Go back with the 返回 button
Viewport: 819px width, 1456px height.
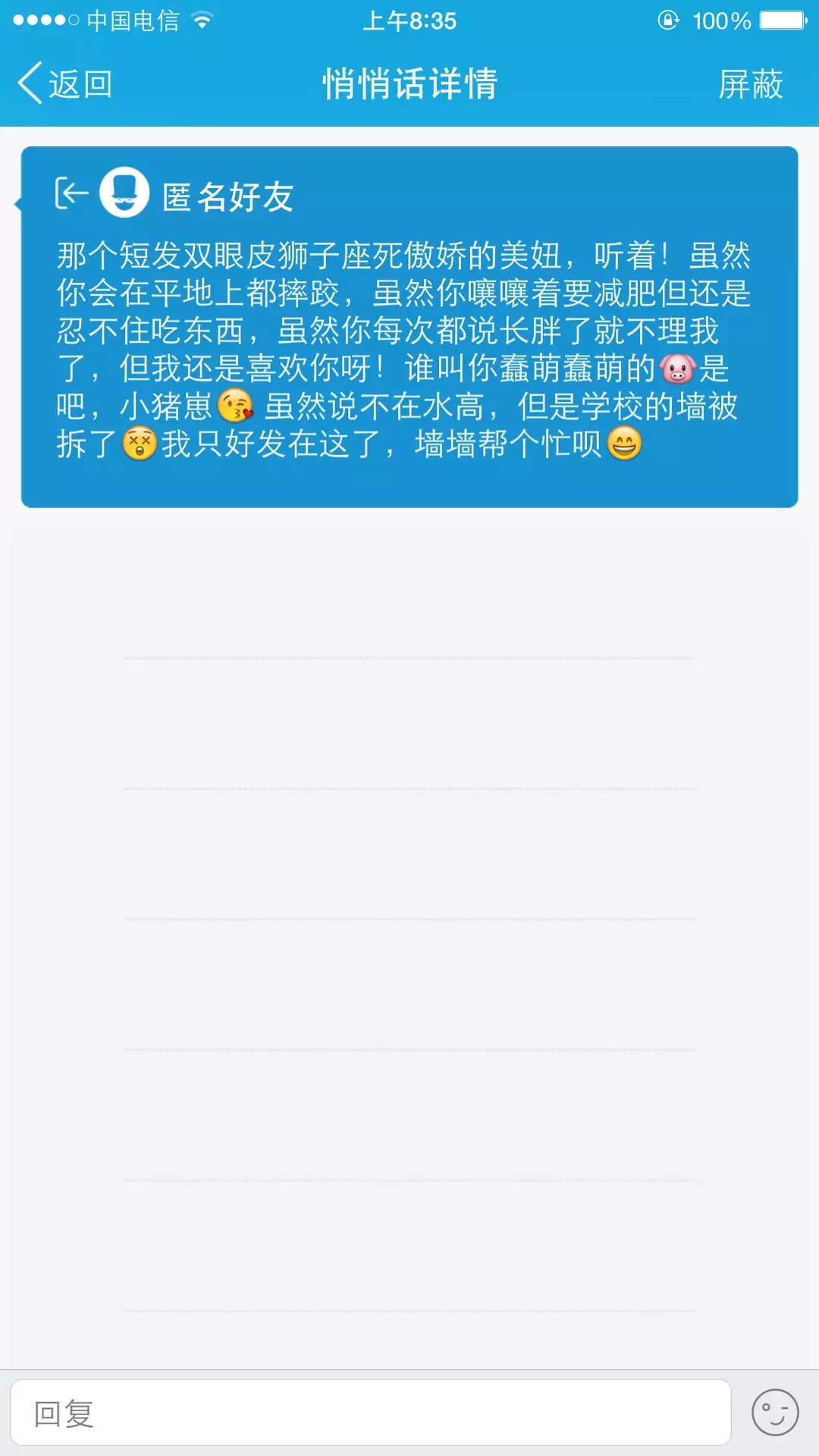click(x=65, y=83)
